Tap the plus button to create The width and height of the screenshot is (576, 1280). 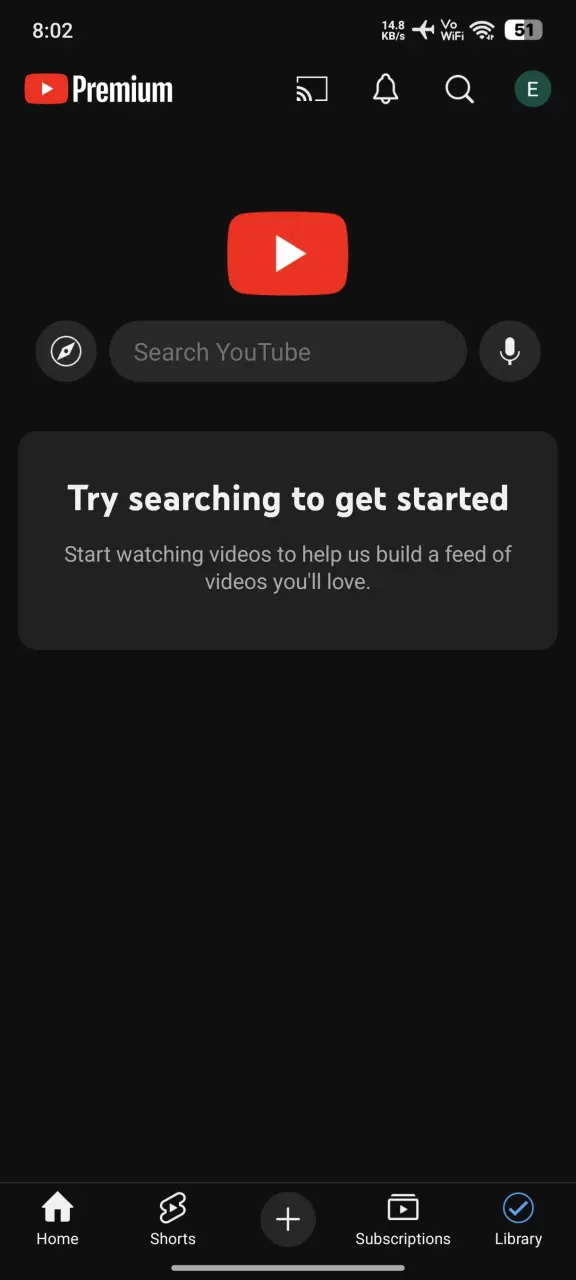pyautogui.click(x=288, y=1219)
